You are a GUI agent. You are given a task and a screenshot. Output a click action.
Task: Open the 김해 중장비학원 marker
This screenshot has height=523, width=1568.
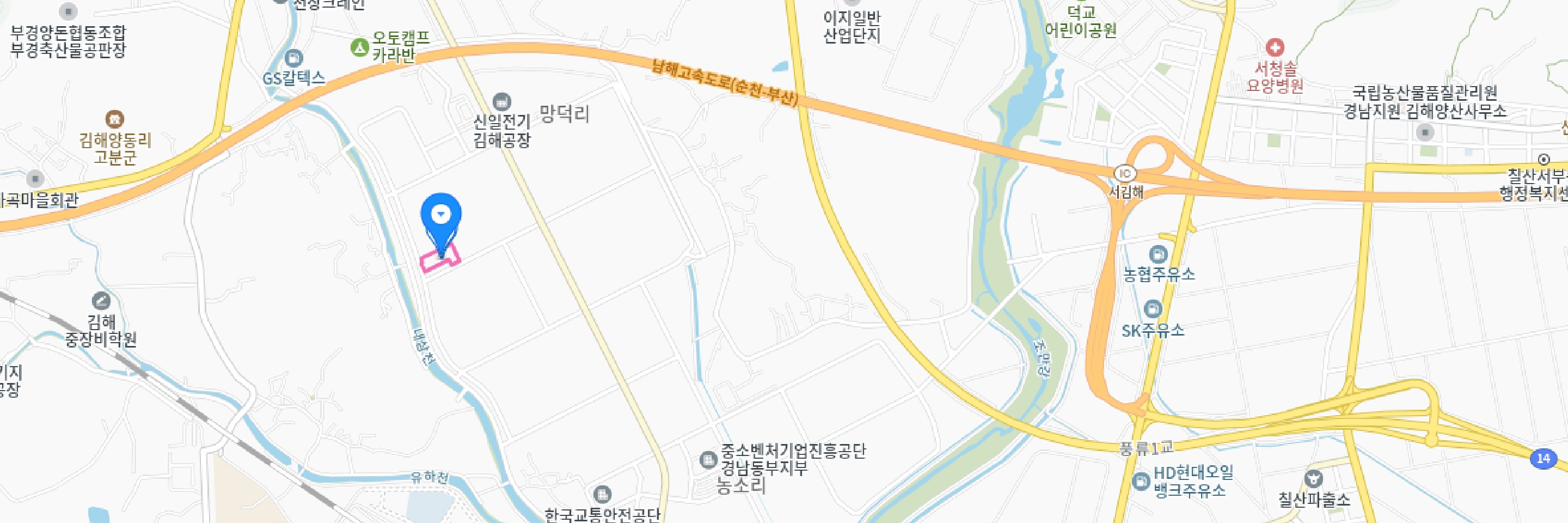pyautogui.click(x=101, y=301)
